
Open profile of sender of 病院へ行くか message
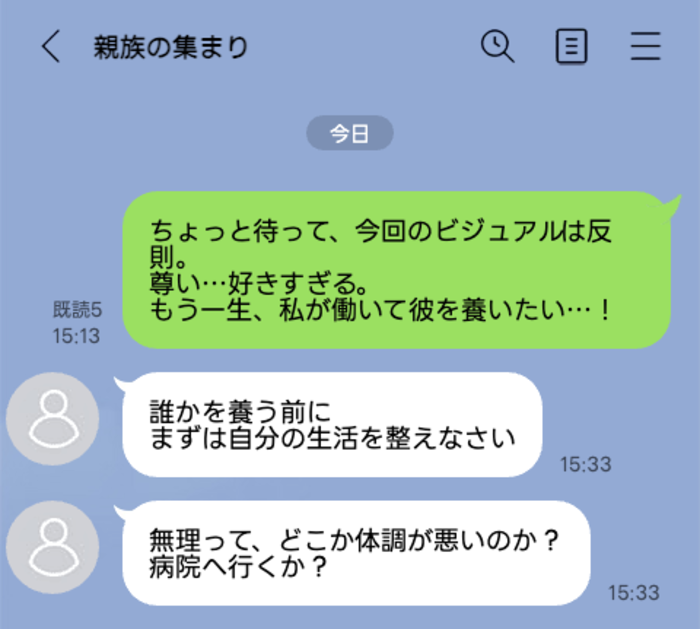tap(52, 547)
